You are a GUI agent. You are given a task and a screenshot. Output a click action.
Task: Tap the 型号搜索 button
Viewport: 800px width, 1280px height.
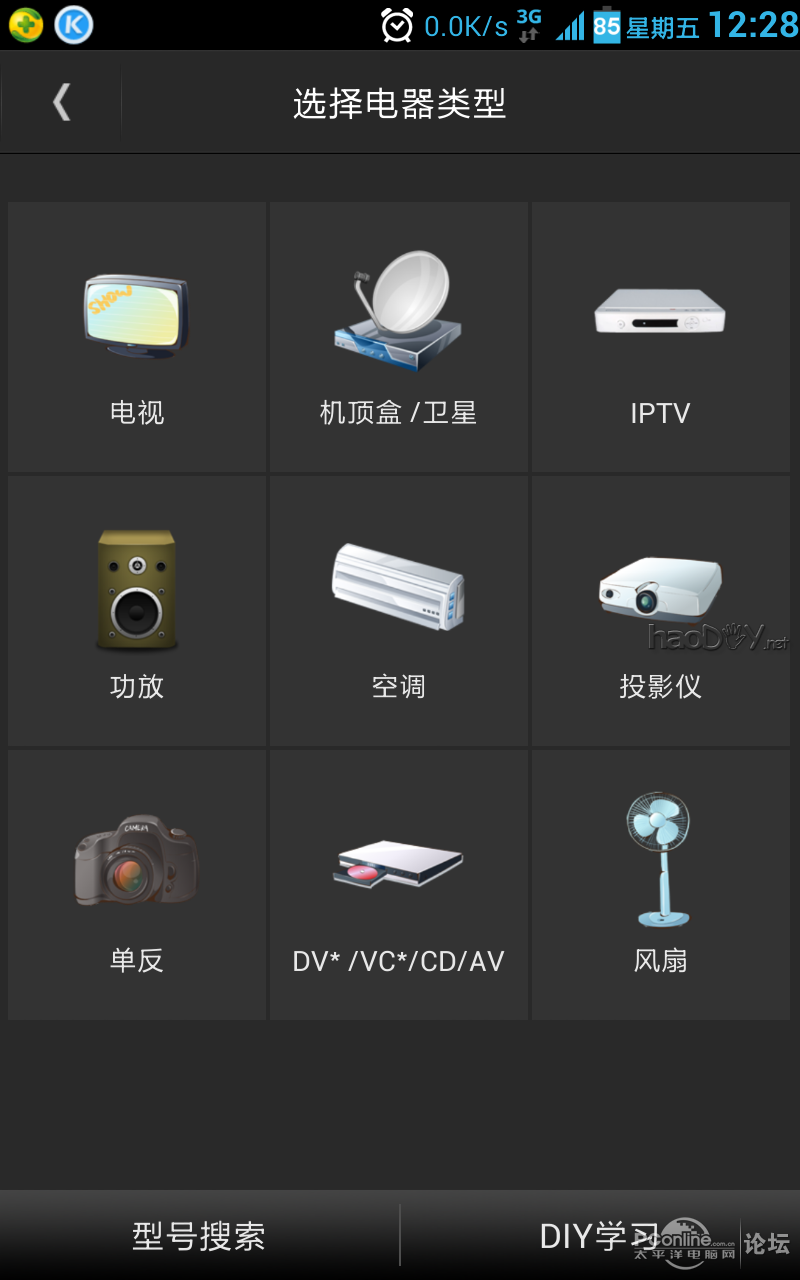point(199,1236)
